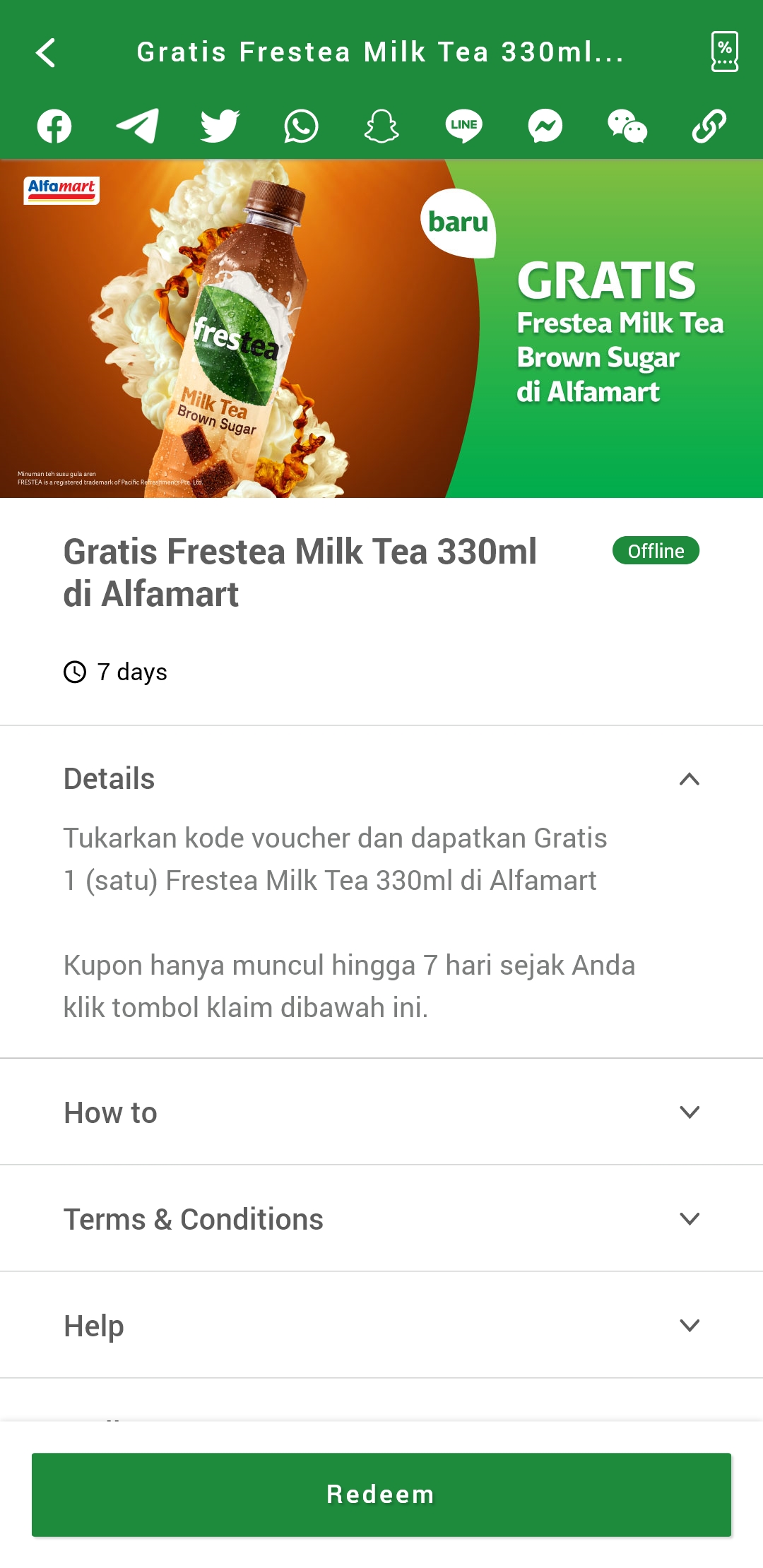Copy the offer link
763x1568 pixels.
(709, 126)
